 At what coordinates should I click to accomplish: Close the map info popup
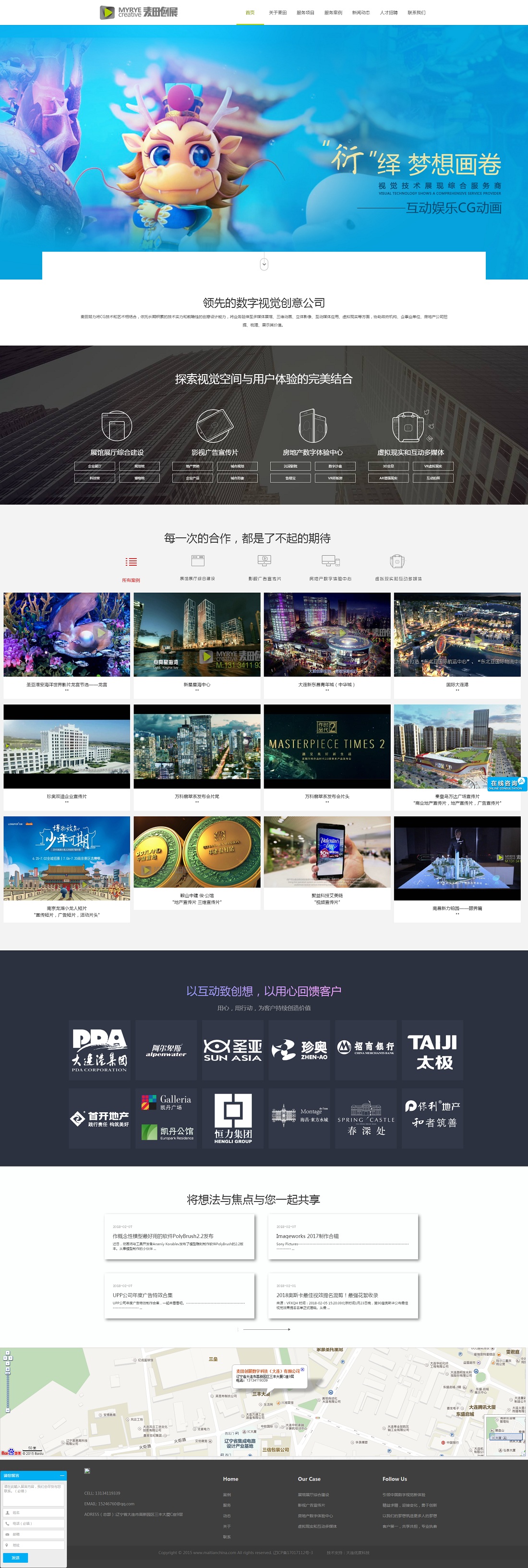pos(302,1370)
